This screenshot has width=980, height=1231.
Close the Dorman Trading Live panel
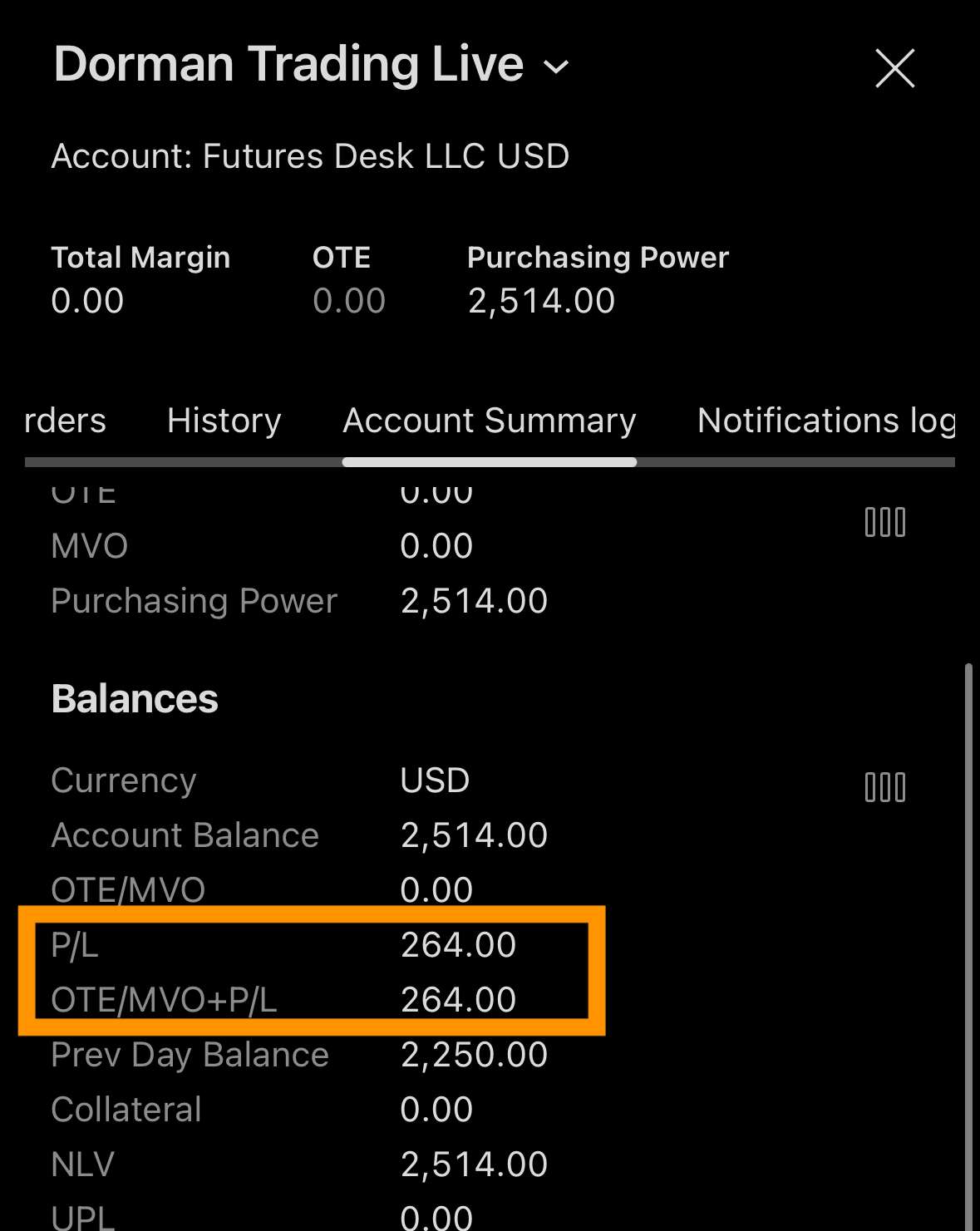coord(894,68)
